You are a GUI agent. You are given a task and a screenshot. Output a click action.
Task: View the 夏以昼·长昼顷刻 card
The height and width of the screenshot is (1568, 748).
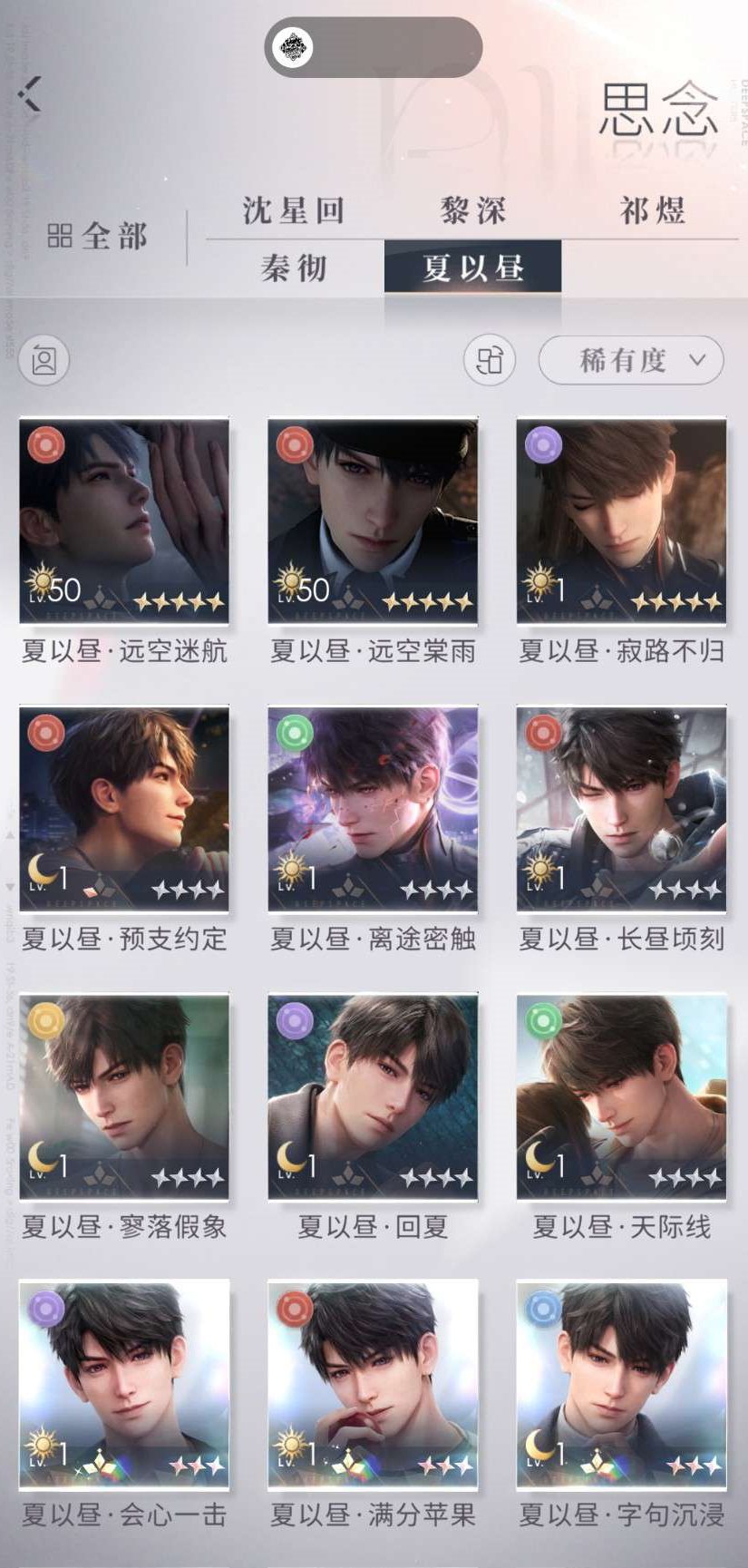(x=621, y=809)
